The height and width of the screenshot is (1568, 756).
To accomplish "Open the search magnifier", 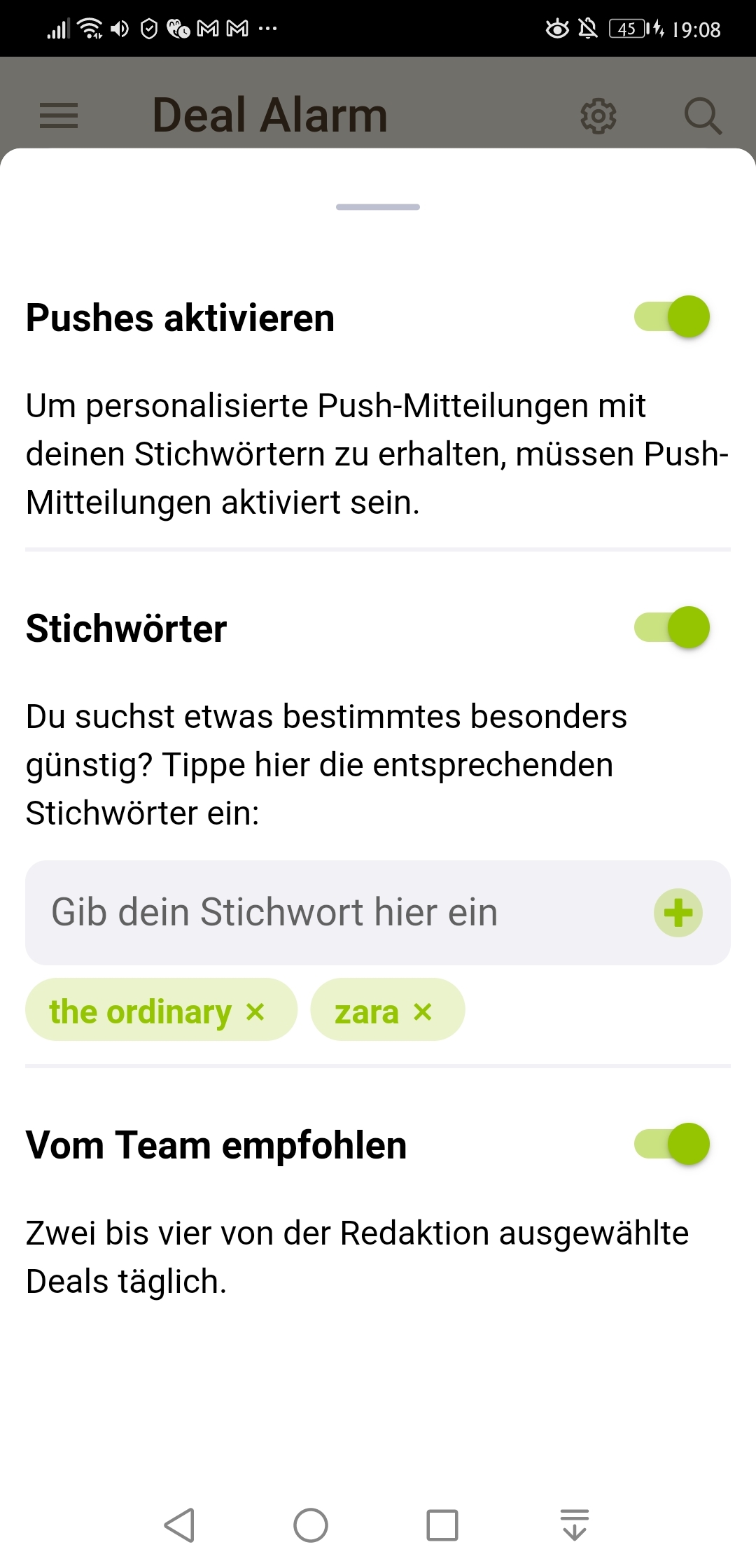I will (x=703, y=115).
